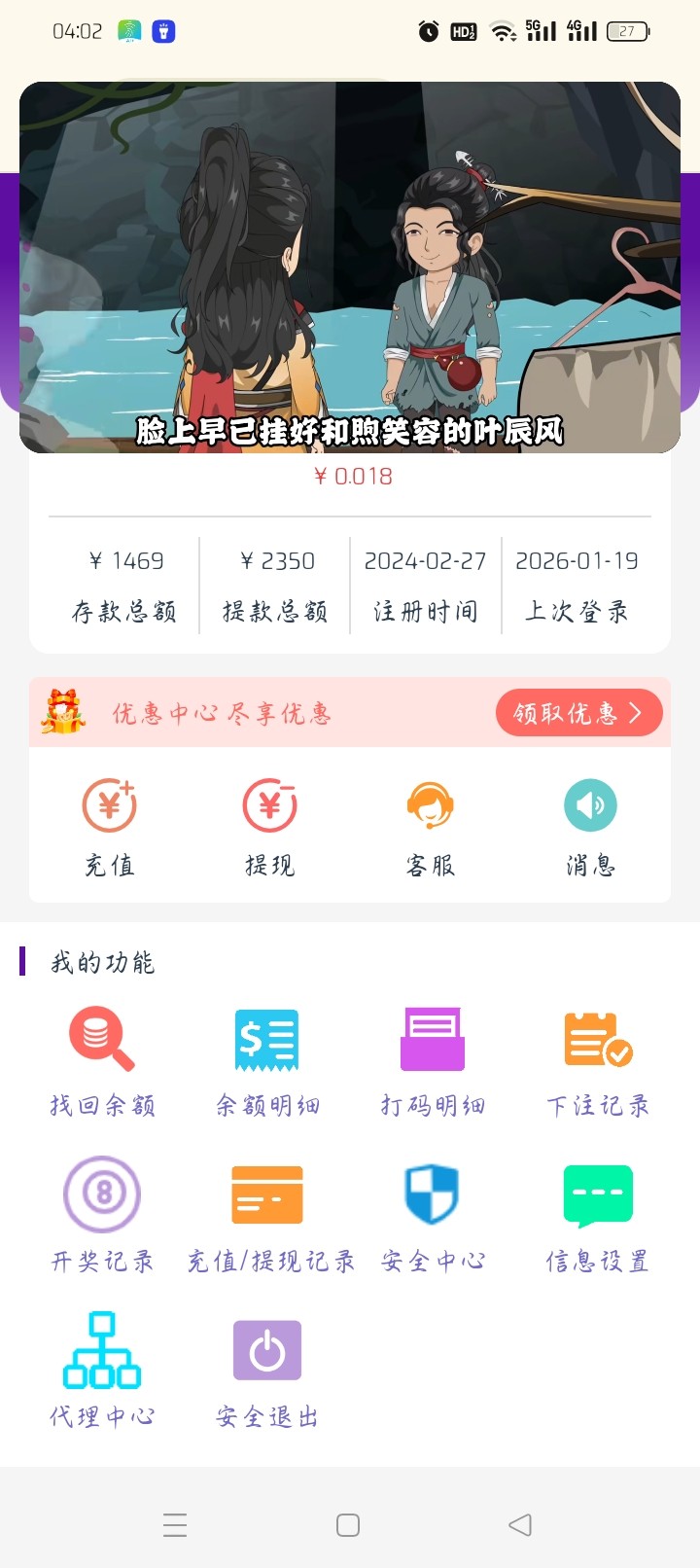Open 开奖记录 draw results
700x1568 pixels.
point(102,1216)
